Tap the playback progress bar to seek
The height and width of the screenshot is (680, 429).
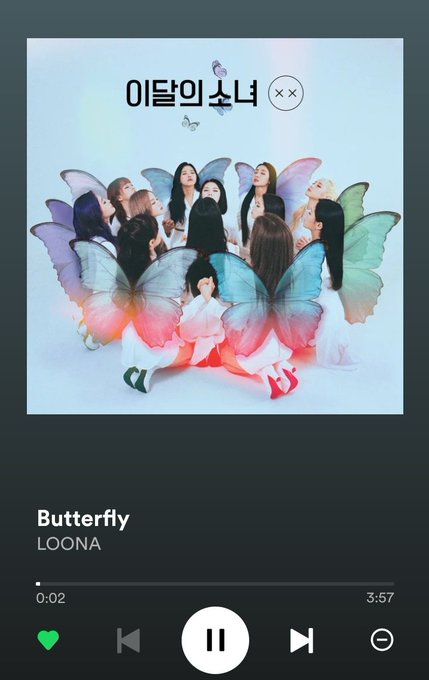(x=215, y=584)
